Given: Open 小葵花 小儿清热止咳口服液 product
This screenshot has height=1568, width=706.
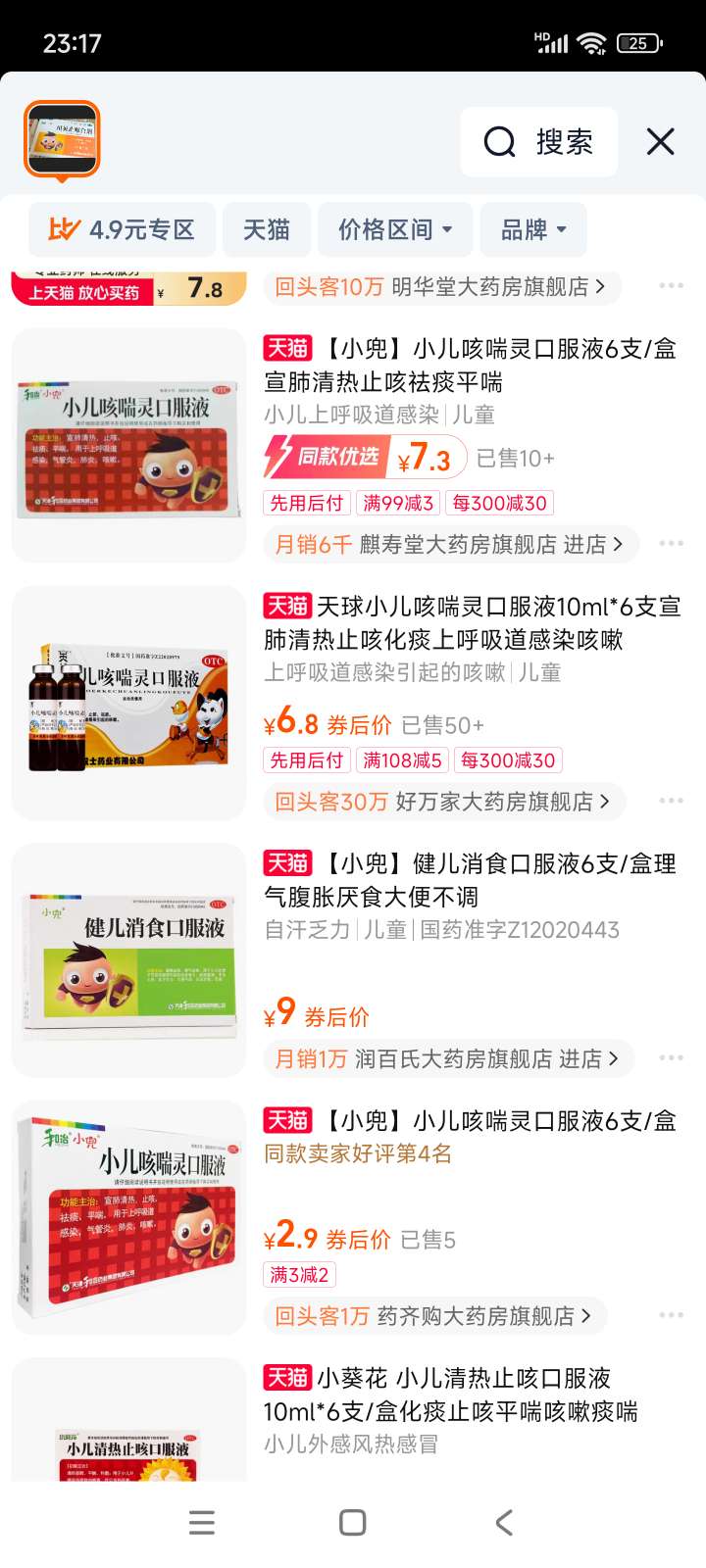Looking at the screenshot, I should (449, 1395).
